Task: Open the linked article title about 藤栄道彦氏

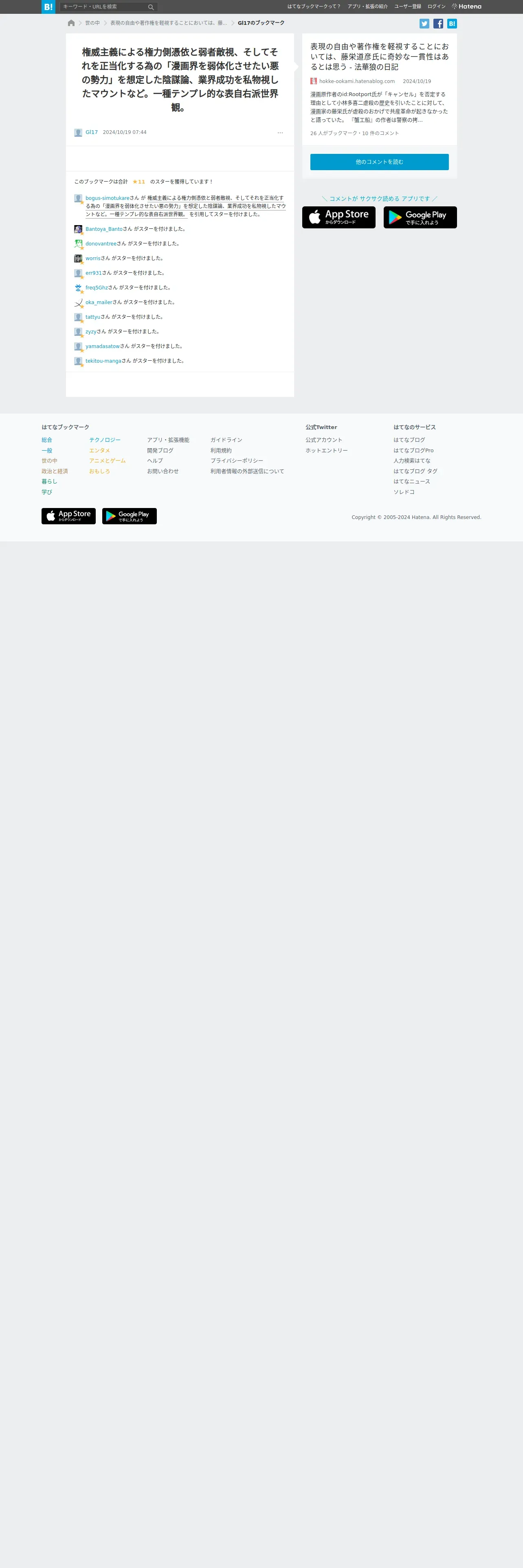Action: pos(379,57)
